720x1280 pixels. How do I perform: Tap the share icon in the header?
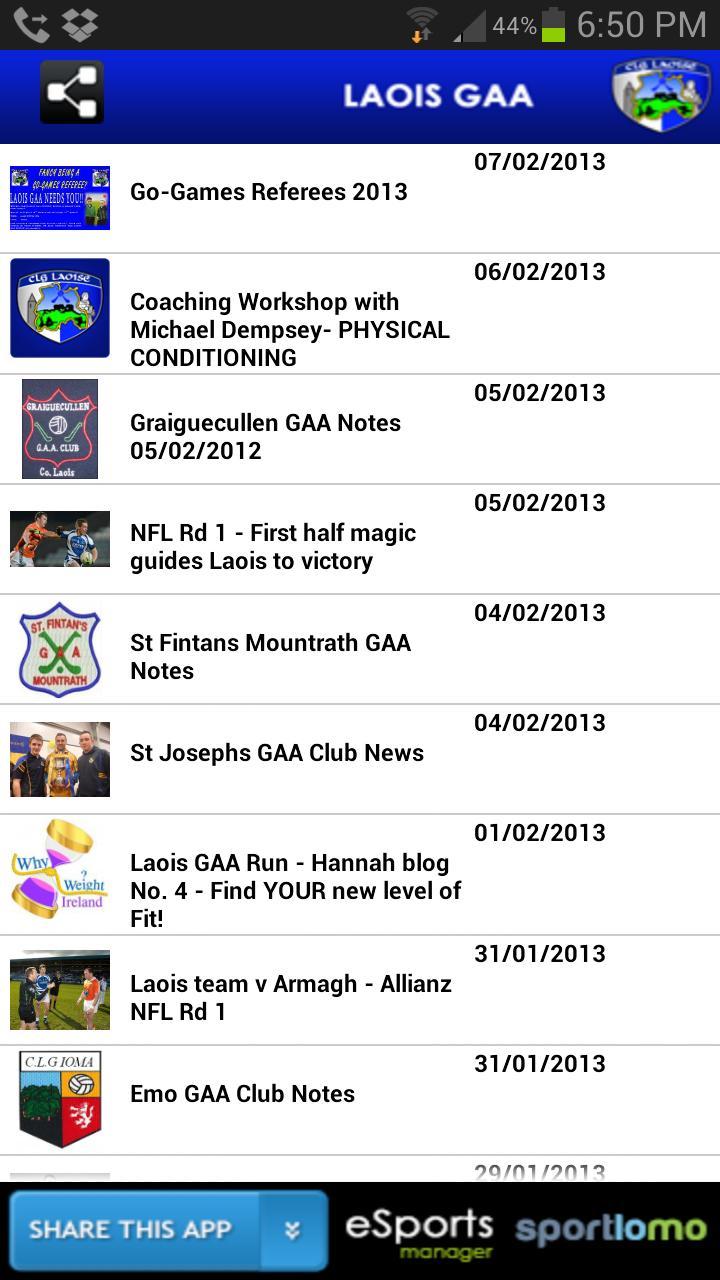[72, 93]
